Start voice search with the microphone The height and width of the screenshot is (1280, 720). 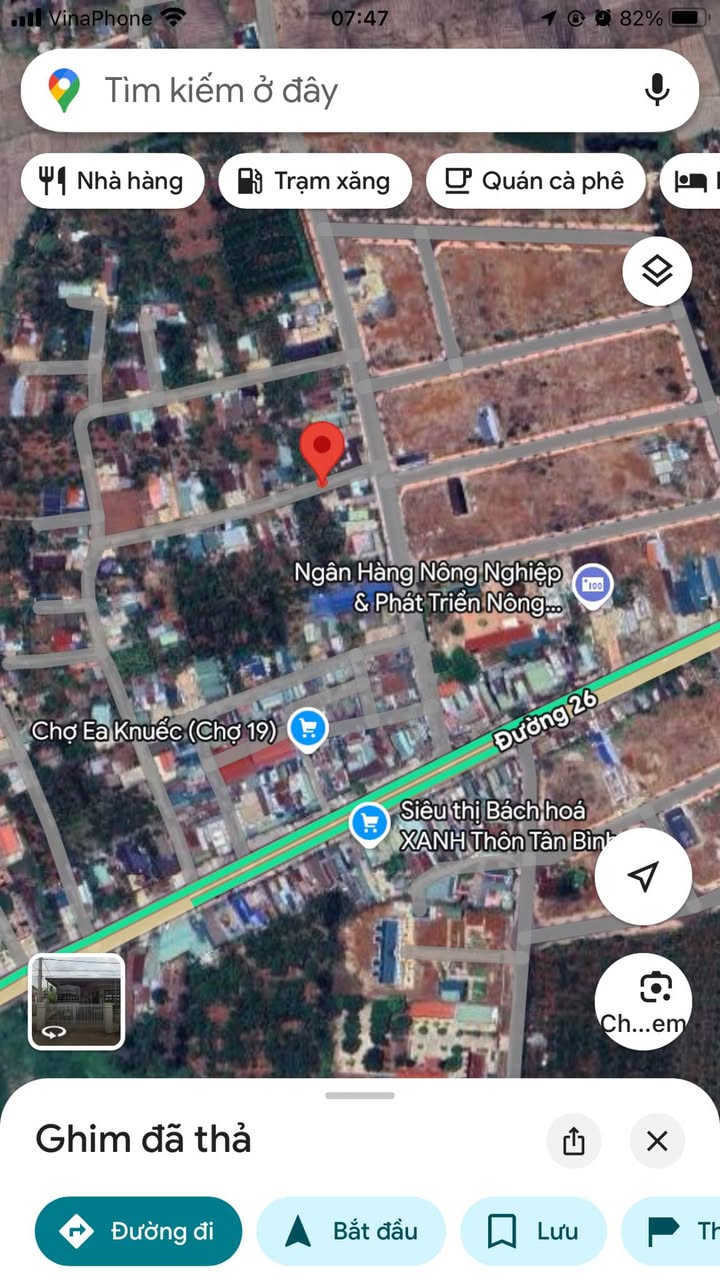(x=656, y=91)
